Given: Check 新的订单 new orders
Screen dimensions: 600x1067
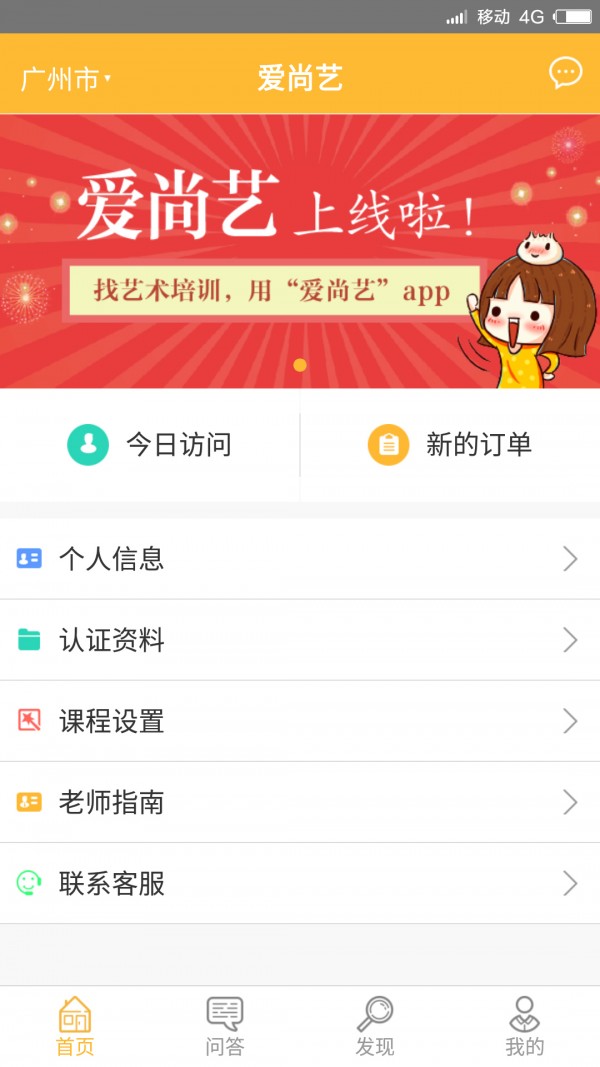Looking at the screenshot, I should tap(450, 445).
